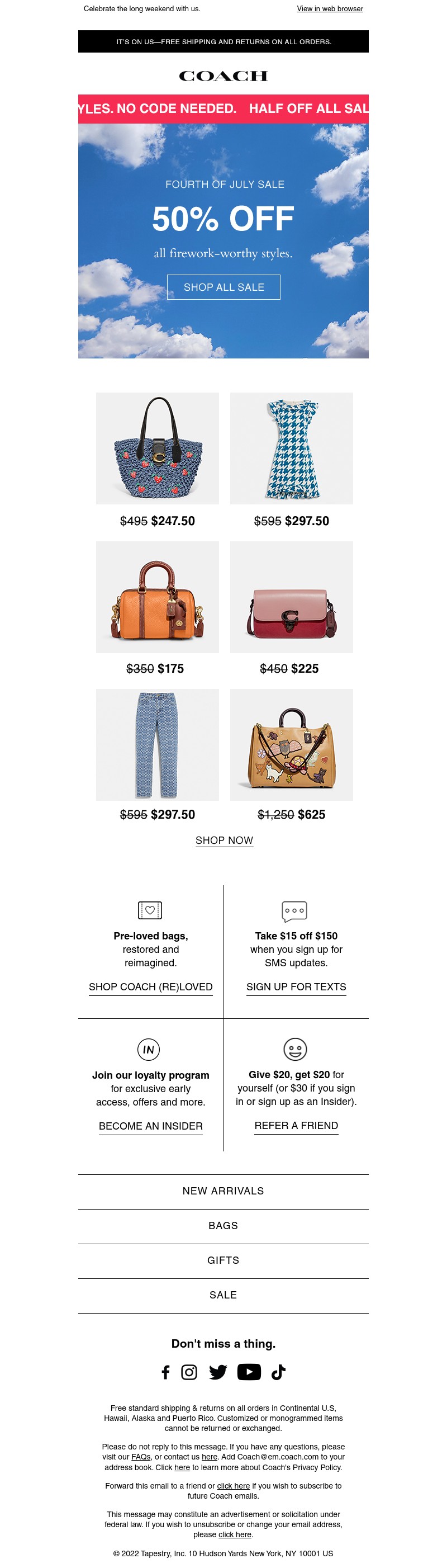Tap the Shop Now link
The width and height of the screenshot is (447, 1568).
(x=224, y=840)
